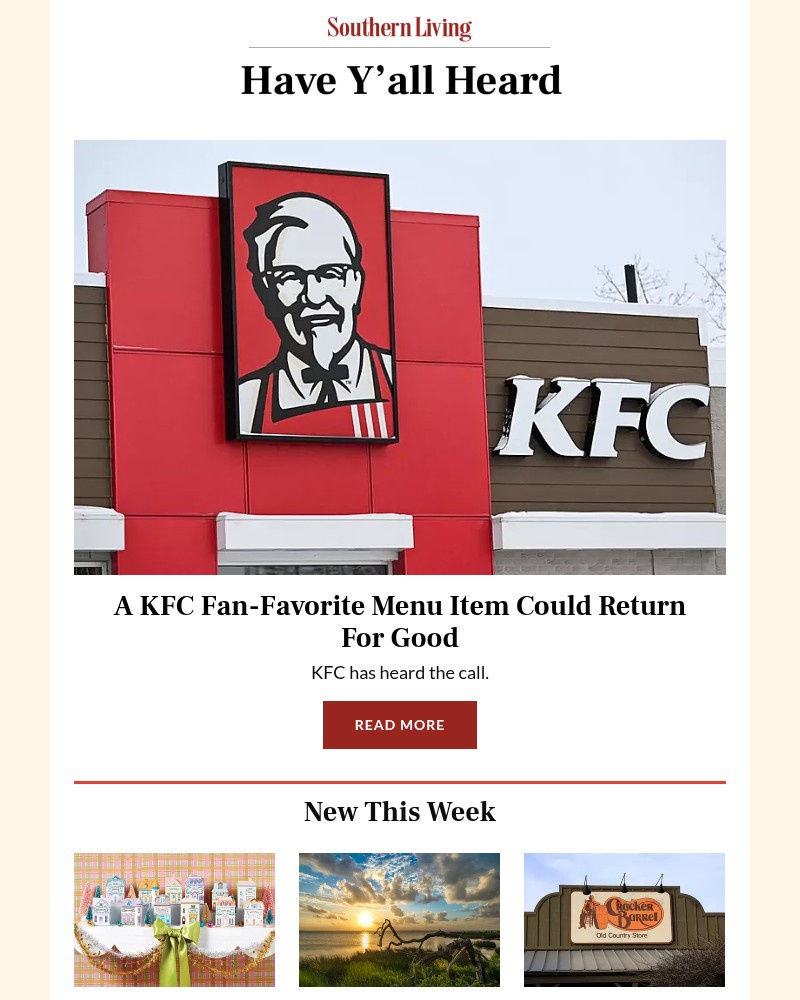This screenshot has height=1000, width=800.
Task: Open the 'Have Y'all Heard' header link
Action: coord(400,80)
